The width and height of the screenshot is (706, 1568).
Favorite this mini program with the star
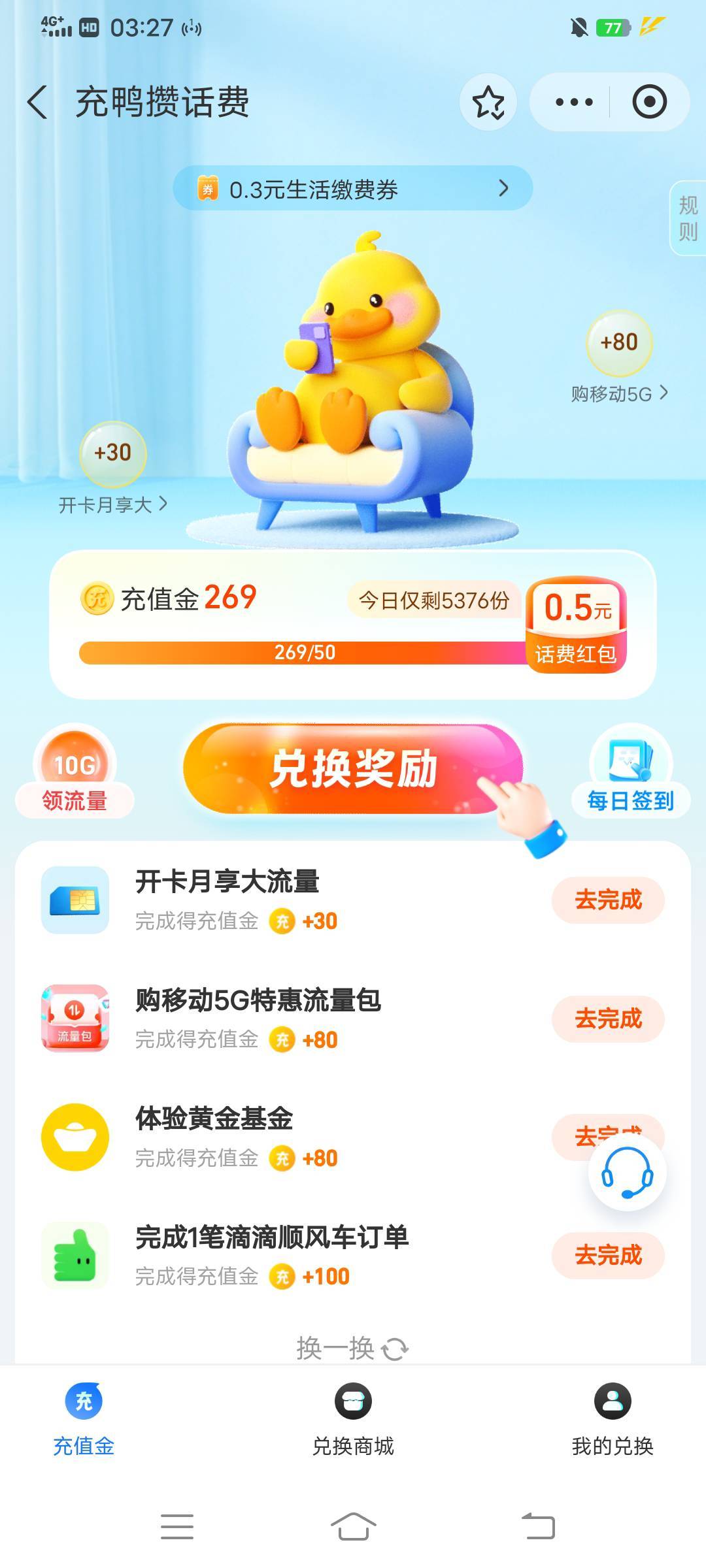tap(488, 103)
